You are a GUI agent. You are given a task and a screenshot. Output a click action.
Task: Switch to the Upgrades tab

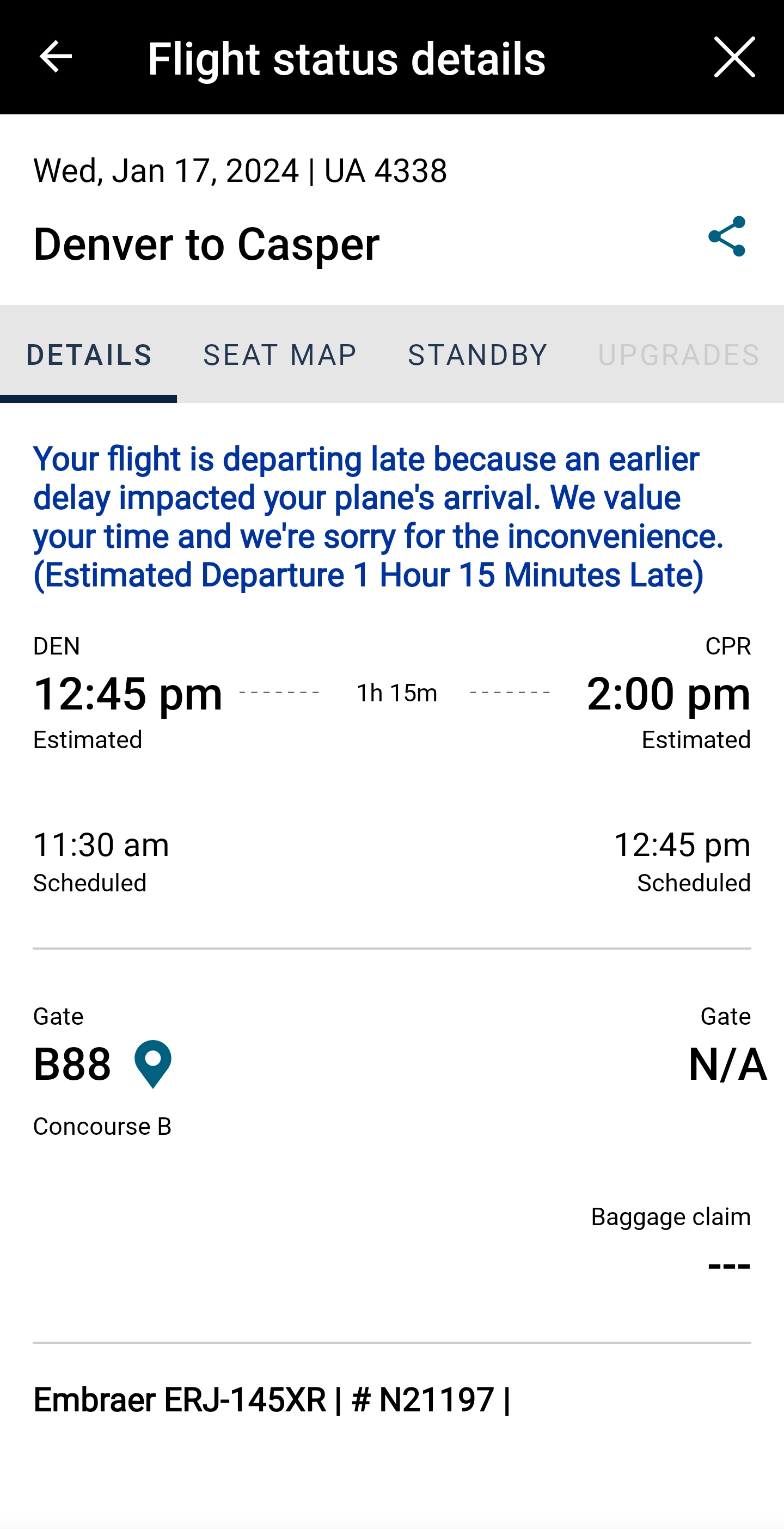tap(678, 355)
